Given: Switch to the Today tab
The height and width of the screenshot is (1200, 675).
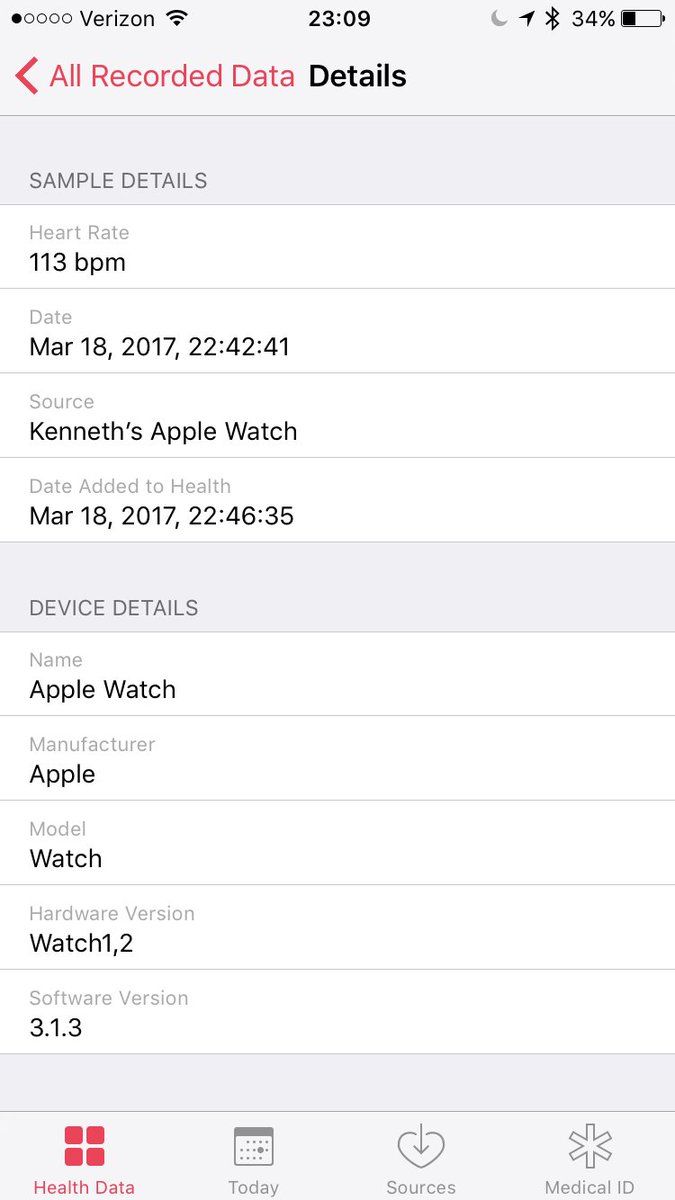Looking at the screenshot, I should pyautogui.click(x=253, y=1158).
